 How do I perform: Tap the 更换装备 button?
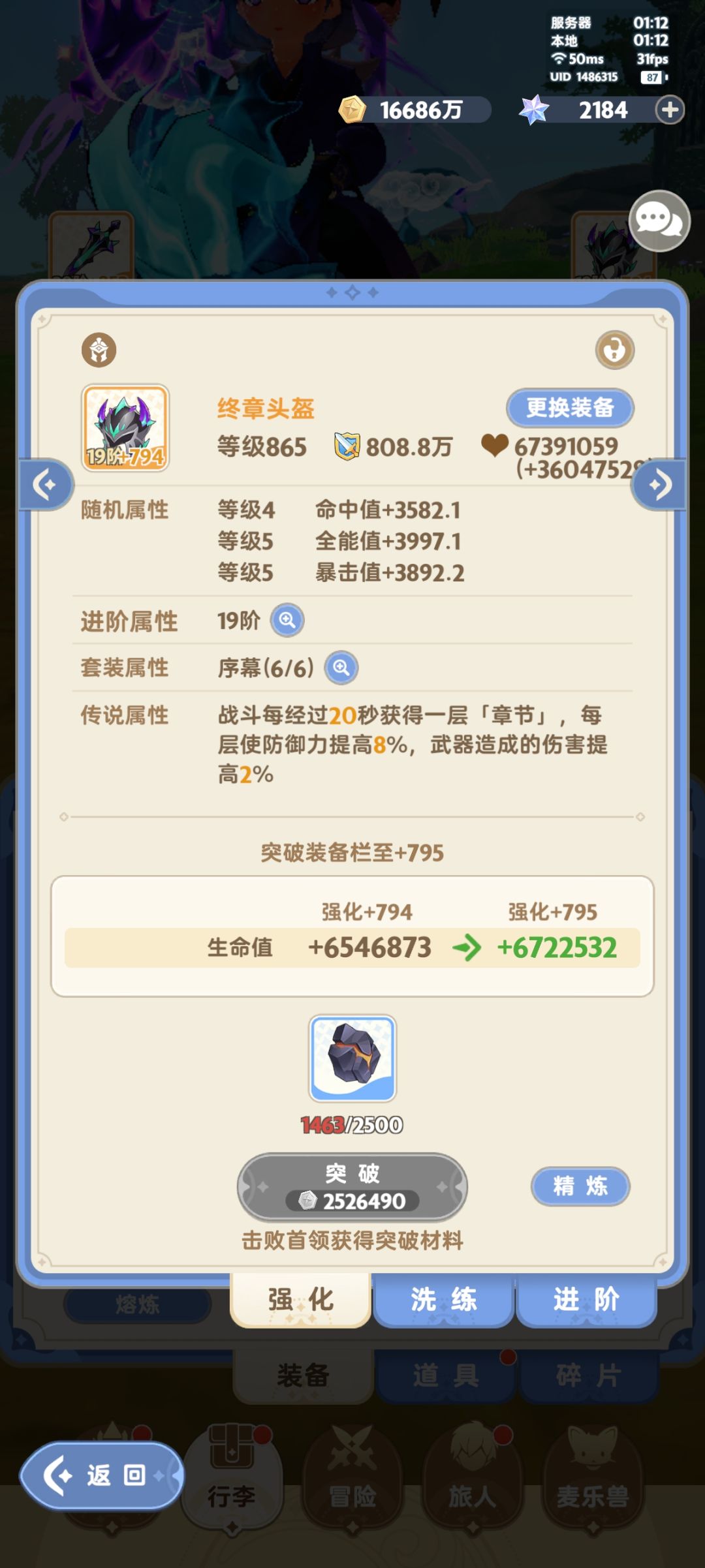click(570, 408)
